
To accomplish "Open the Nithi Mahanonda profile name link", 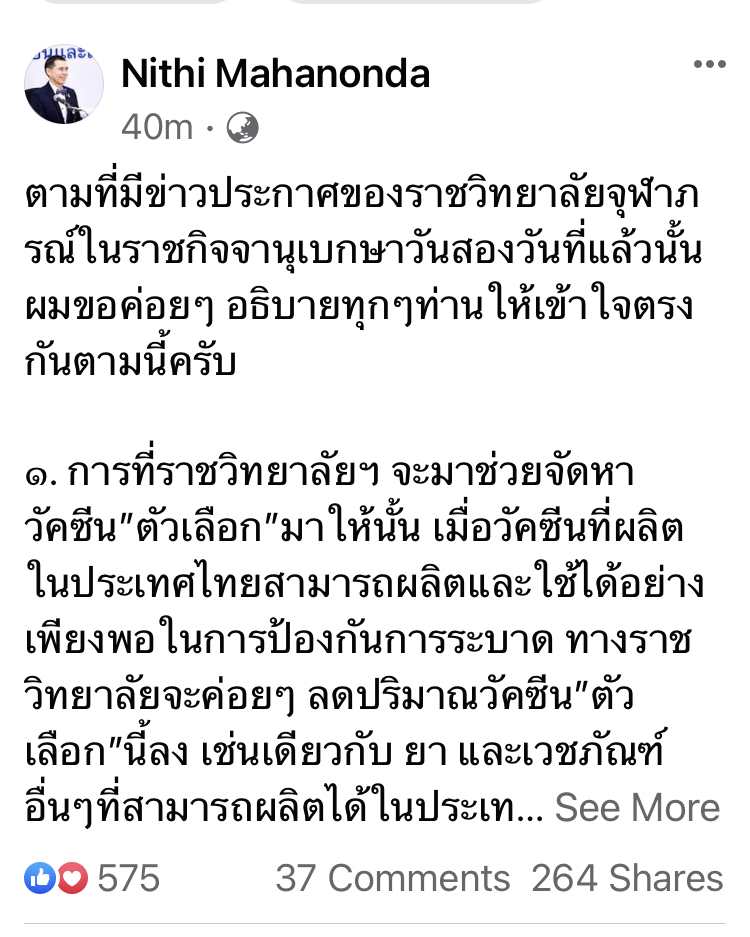I will pos(275,73).
